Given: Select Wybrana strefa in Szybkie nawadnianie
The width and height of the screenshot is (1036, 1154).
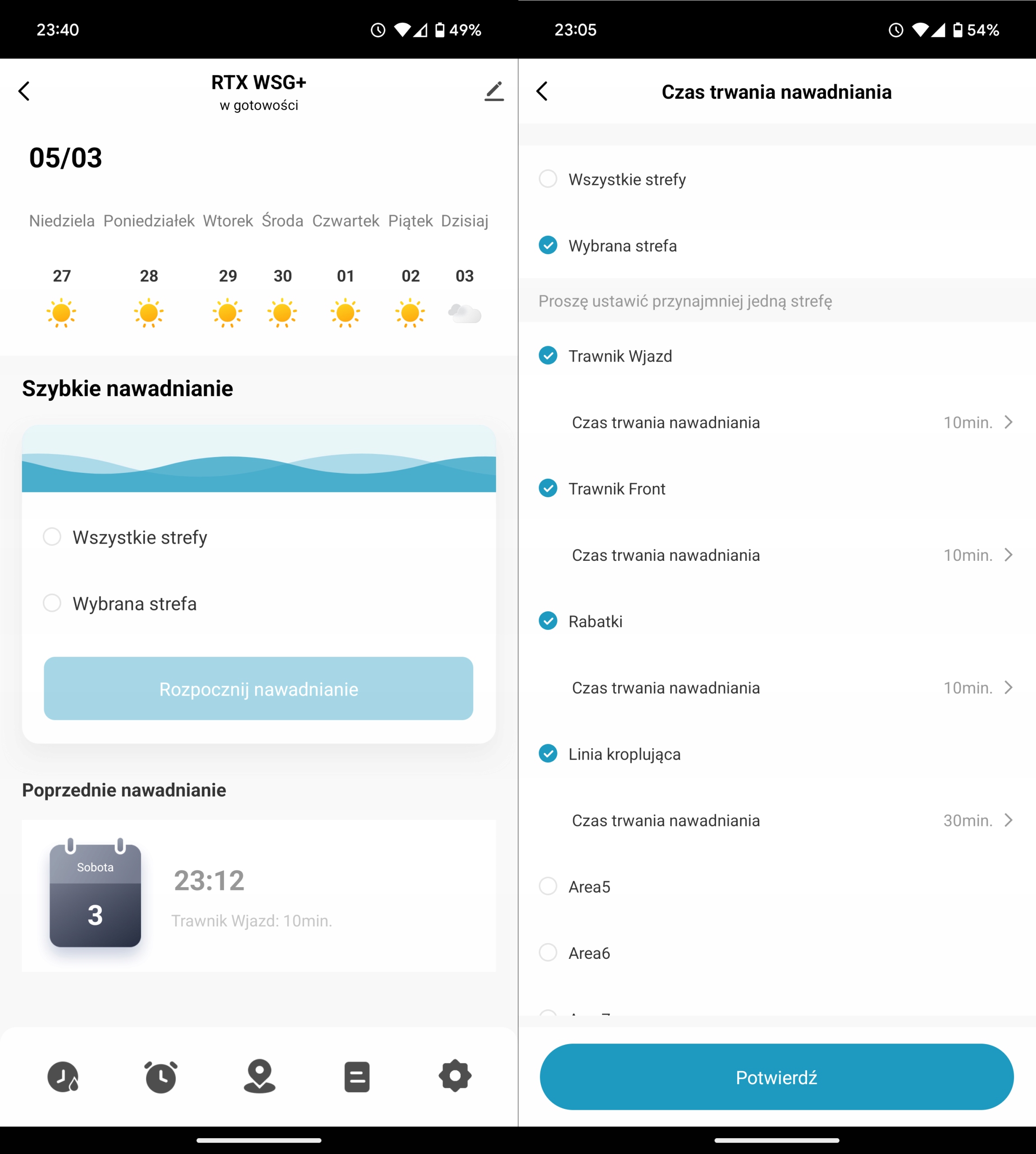Looking at the screenshot, I should [52, 603].
